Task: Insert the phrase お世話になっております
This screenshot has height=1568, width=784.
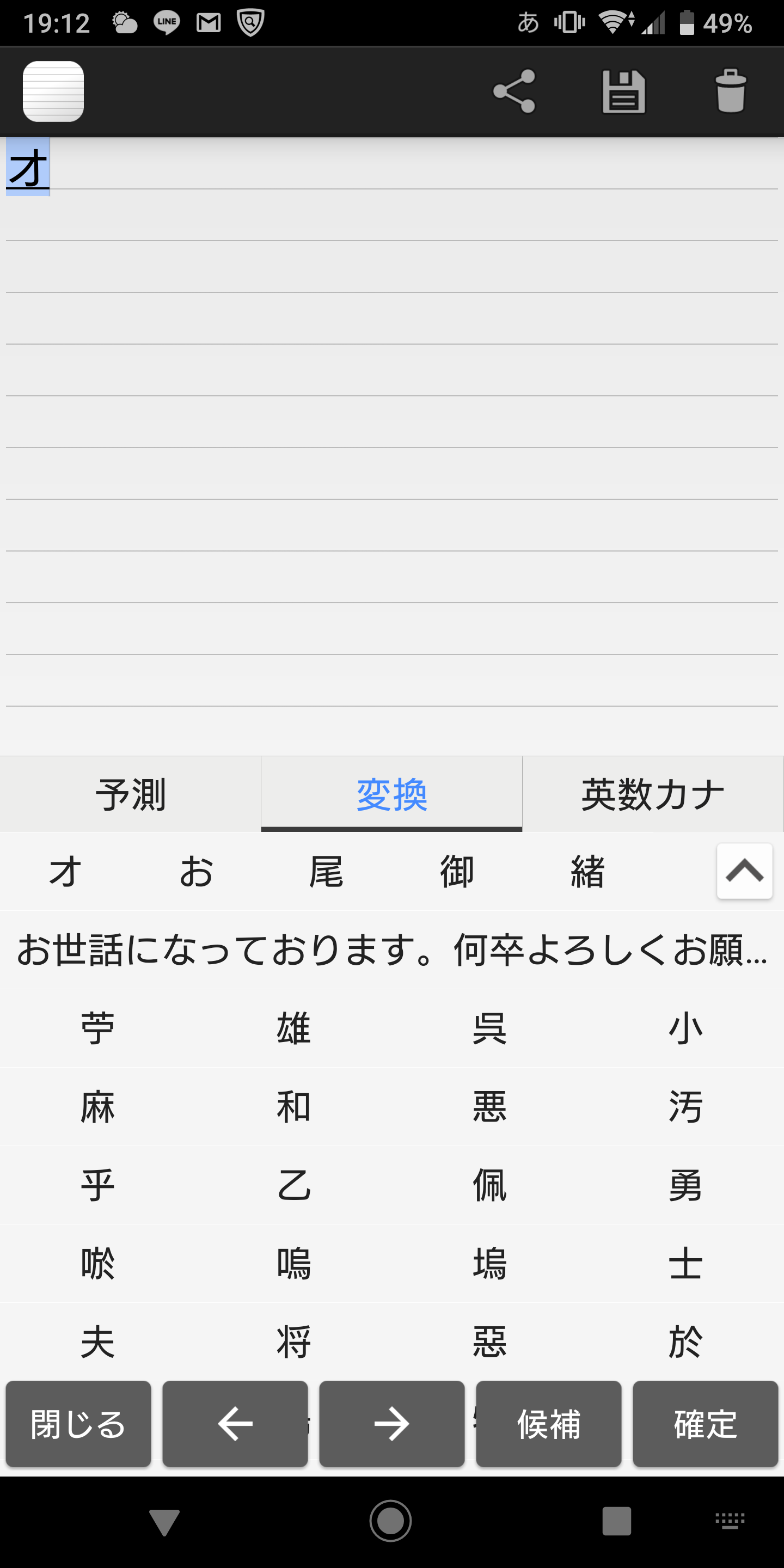Action: click(392, 950)
